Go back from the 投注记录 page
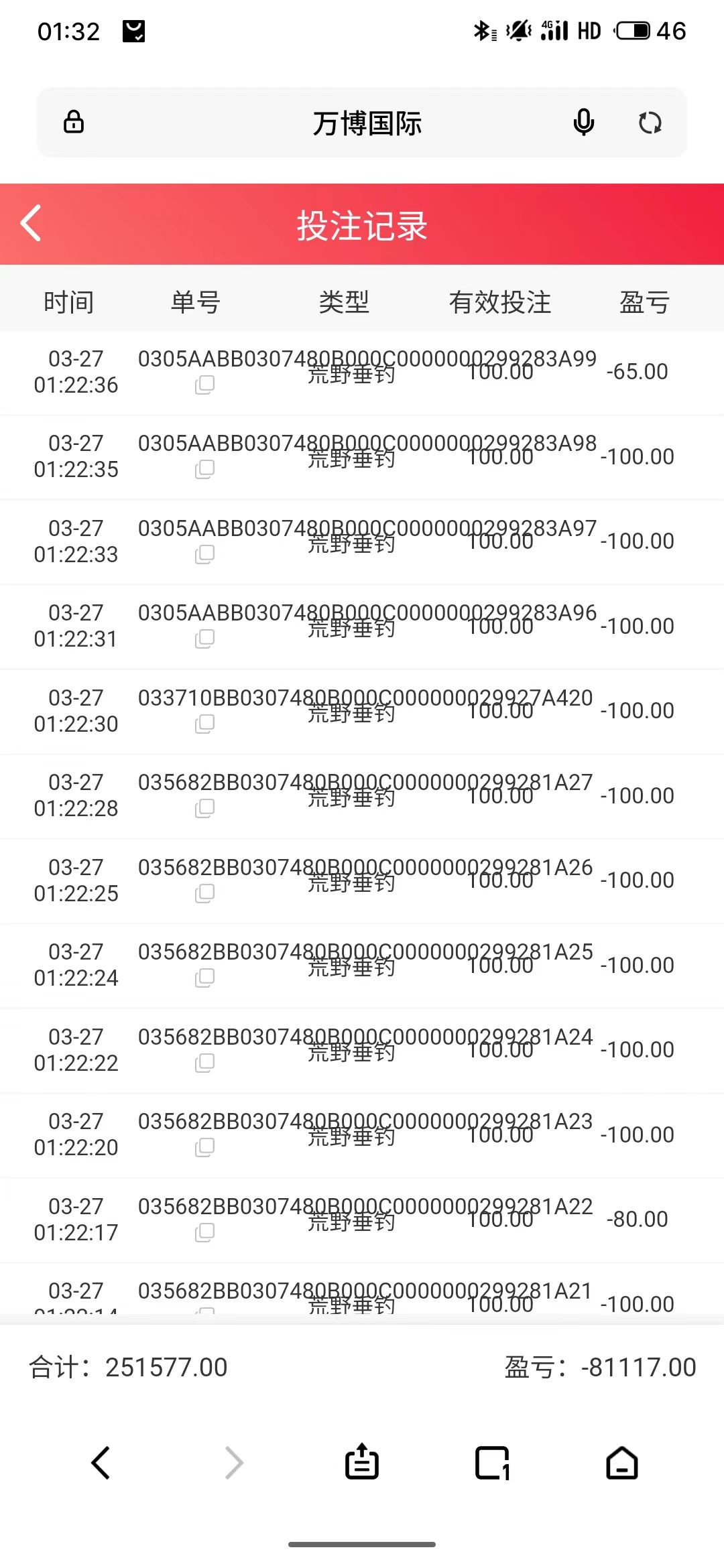The width and height of the screenshot is (724, 1568). coord(32,223)
